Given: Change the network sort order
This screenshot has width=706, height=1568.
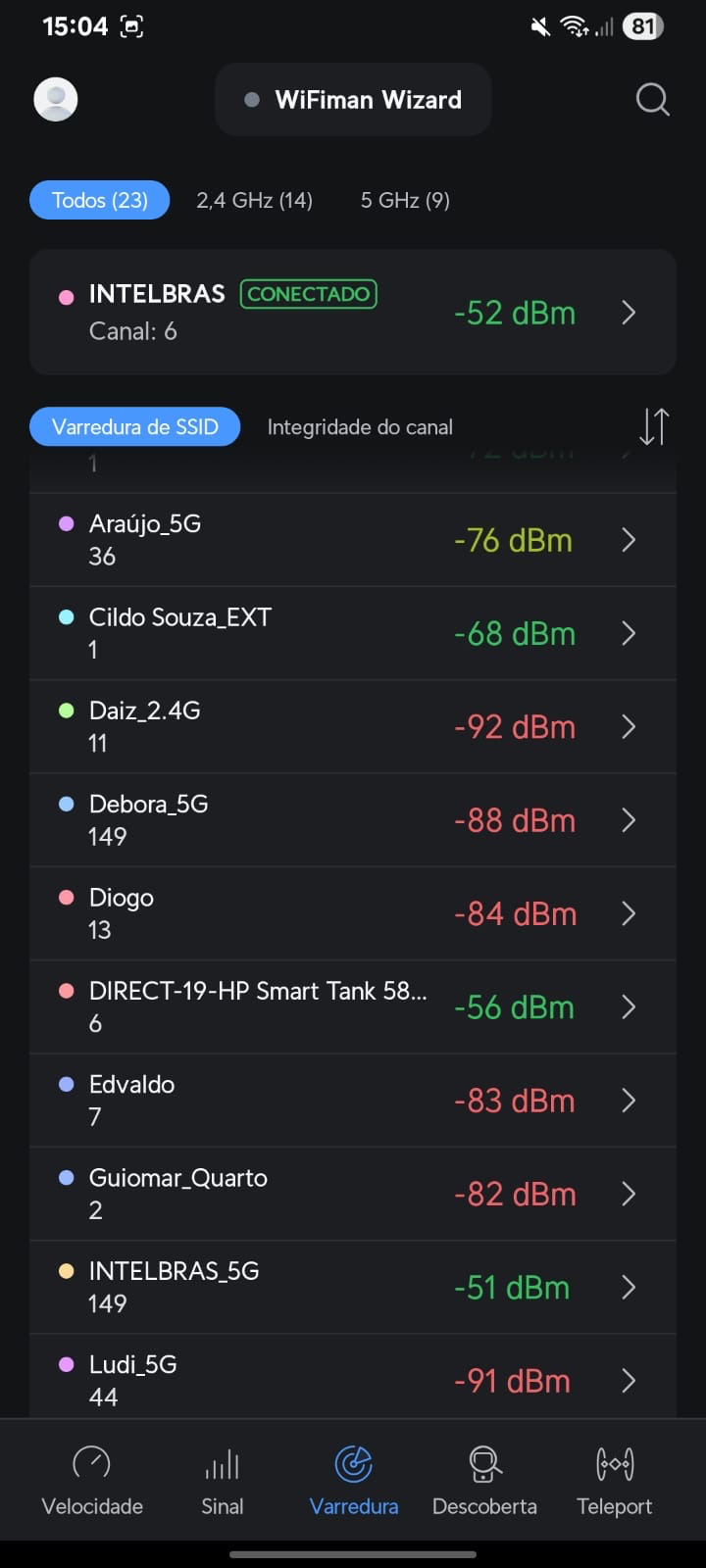Looking at the screenshot, I should pyautogui.click(x=654, y=427).
